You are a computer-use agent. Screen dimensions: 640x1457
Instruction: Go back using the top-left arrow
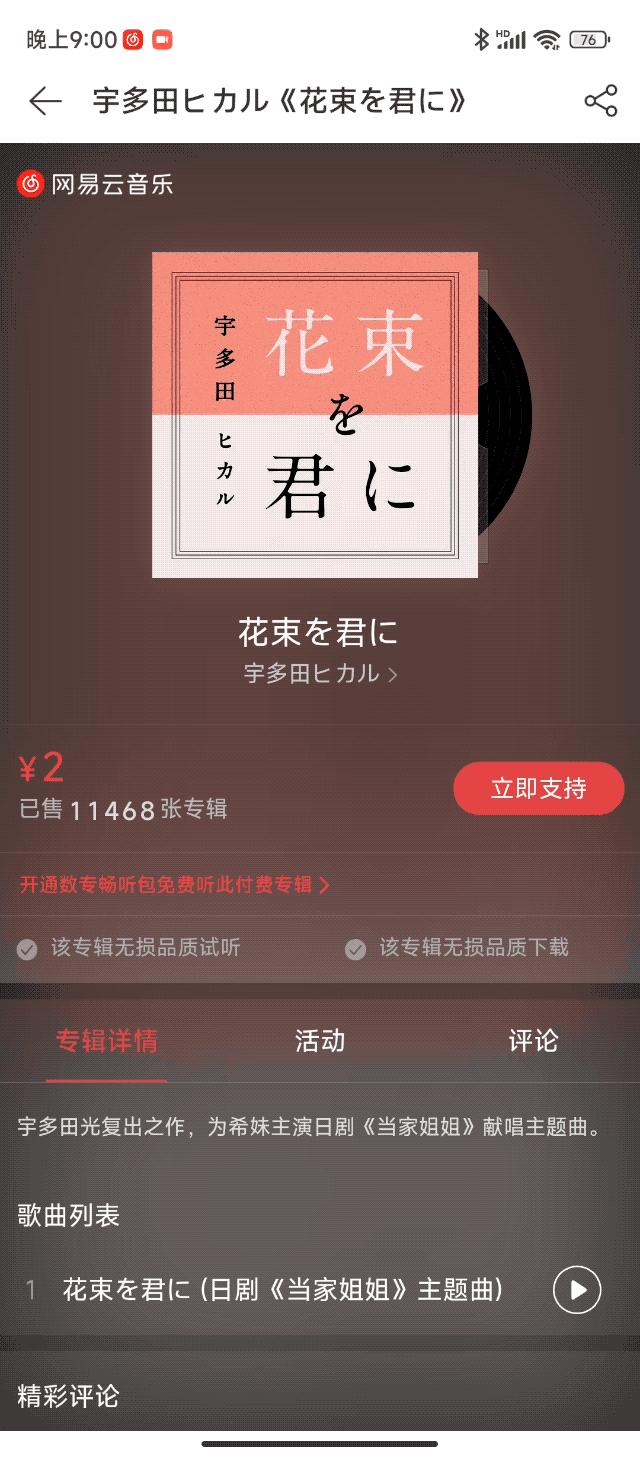[46, 101]
